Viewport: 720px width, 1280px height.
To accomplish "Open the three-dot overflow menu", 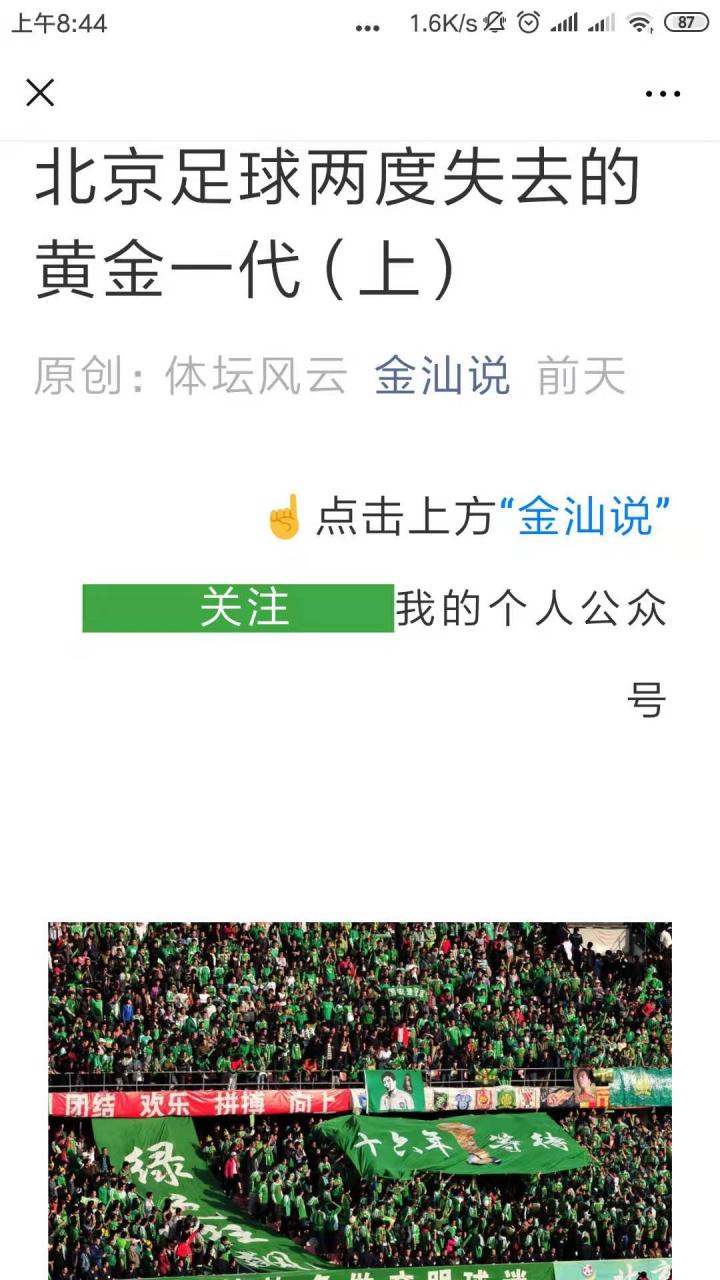I will pyautogui.click(x=662, y=94).
